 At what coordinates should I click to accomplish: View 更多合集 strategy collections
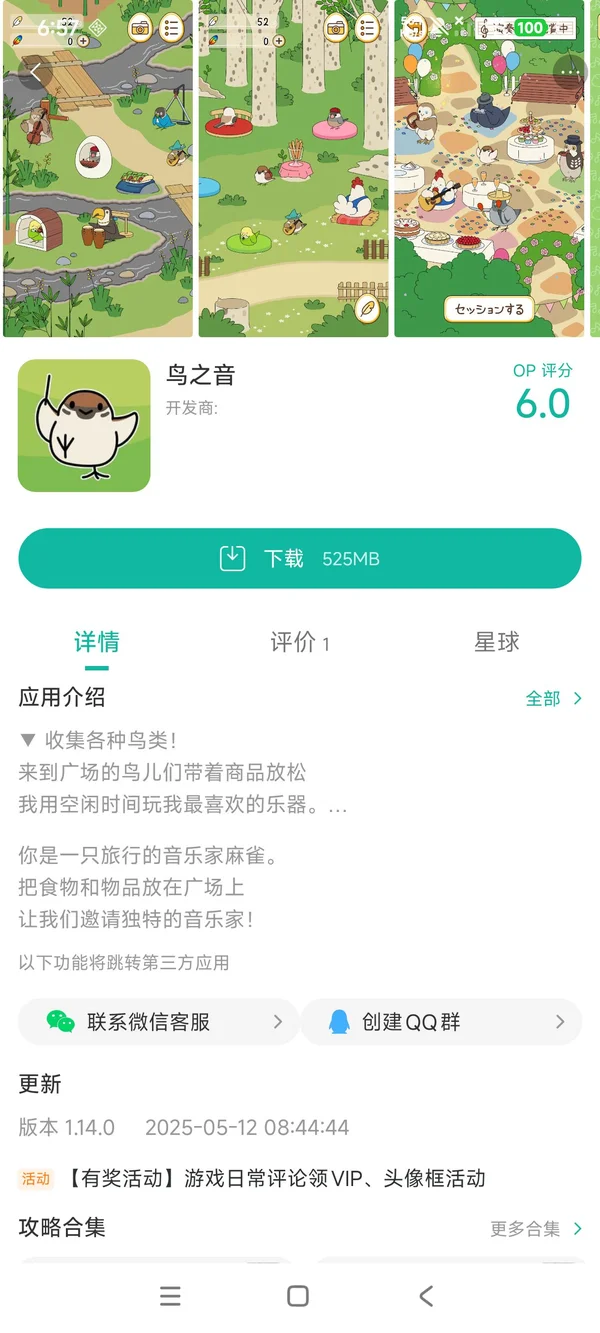(x=536, y=1228)
